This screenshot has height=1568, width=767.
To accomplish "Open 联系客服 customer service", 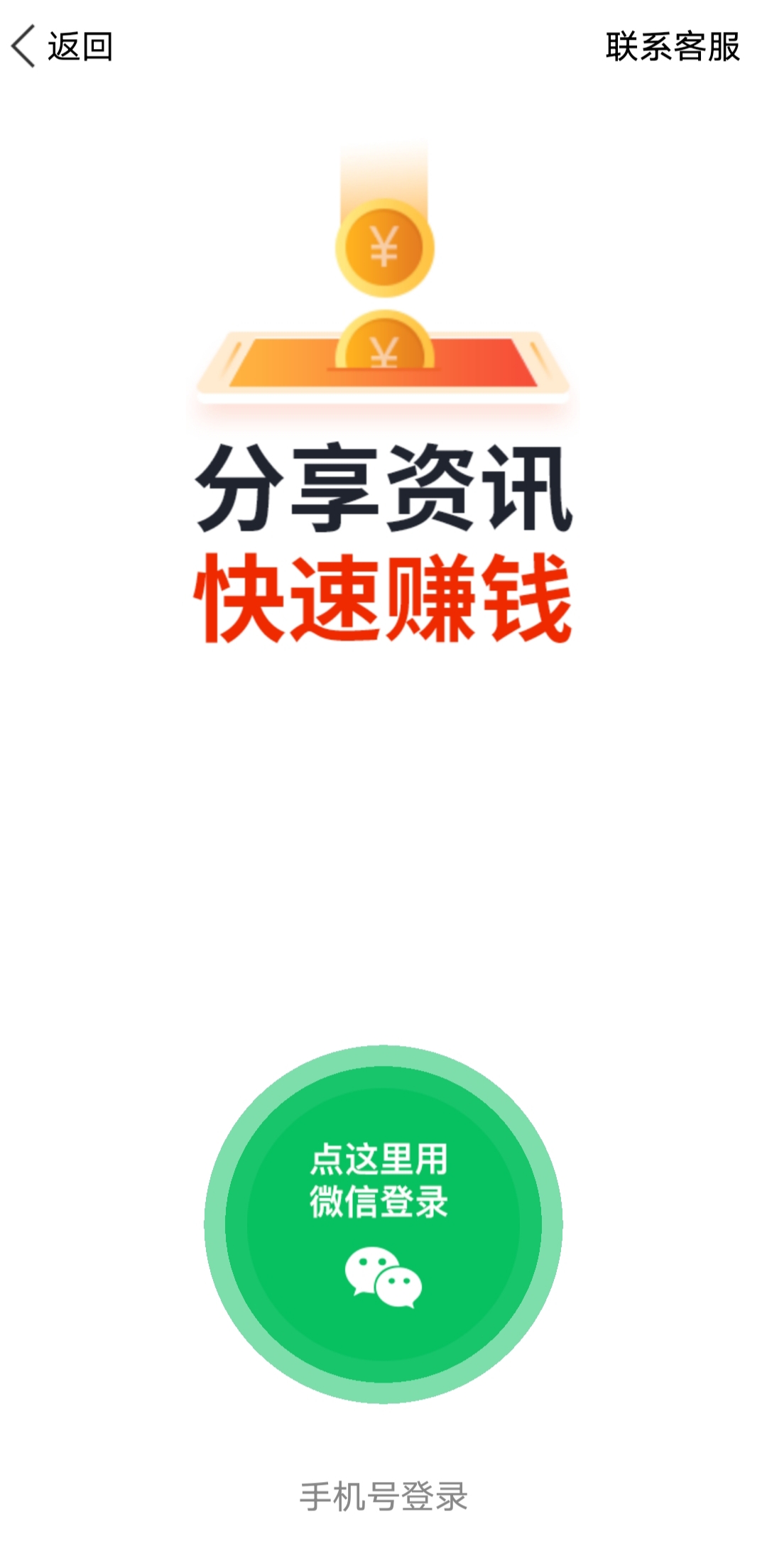I will [x=673, y=47].
